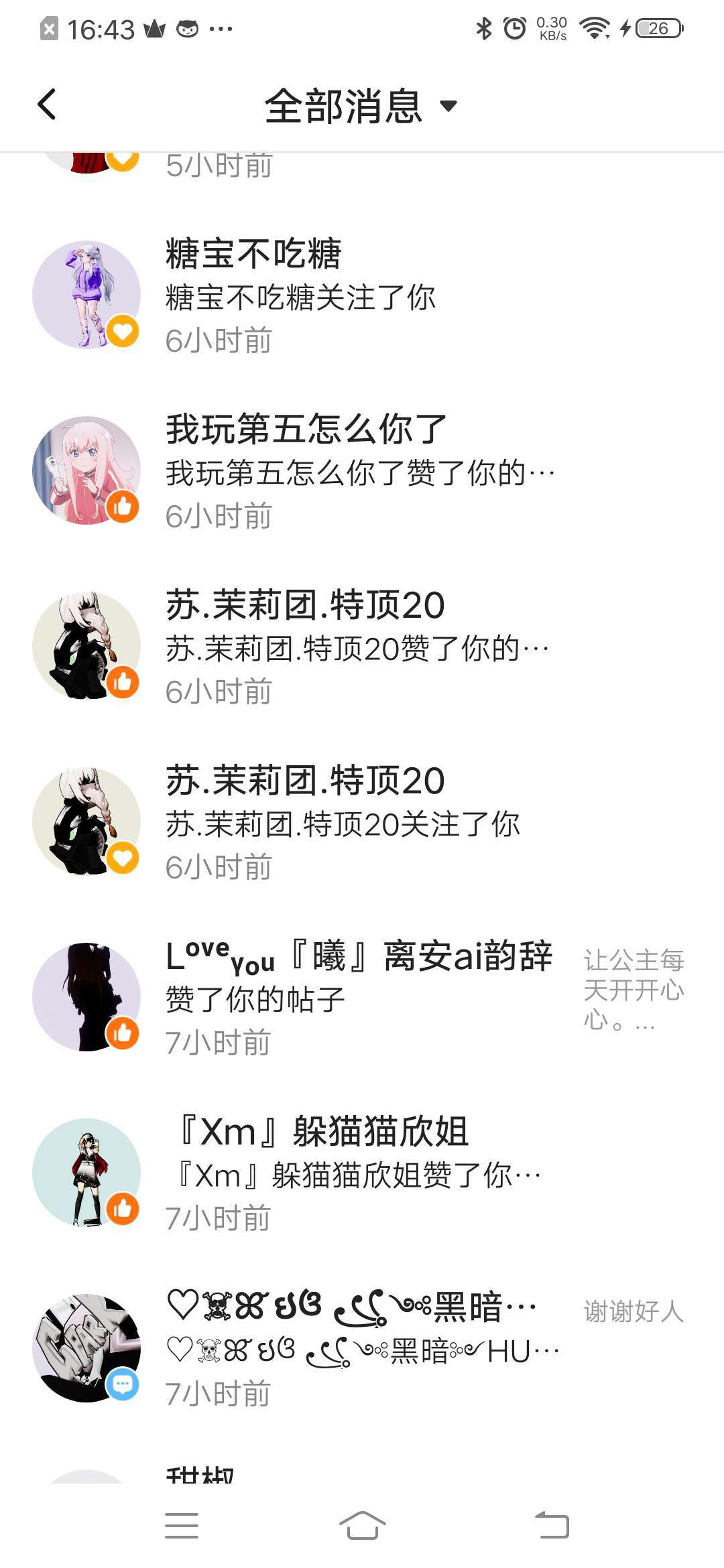Open the 离安ai韵辞 like notification
Screen dimensions: 724x1568
362,999
